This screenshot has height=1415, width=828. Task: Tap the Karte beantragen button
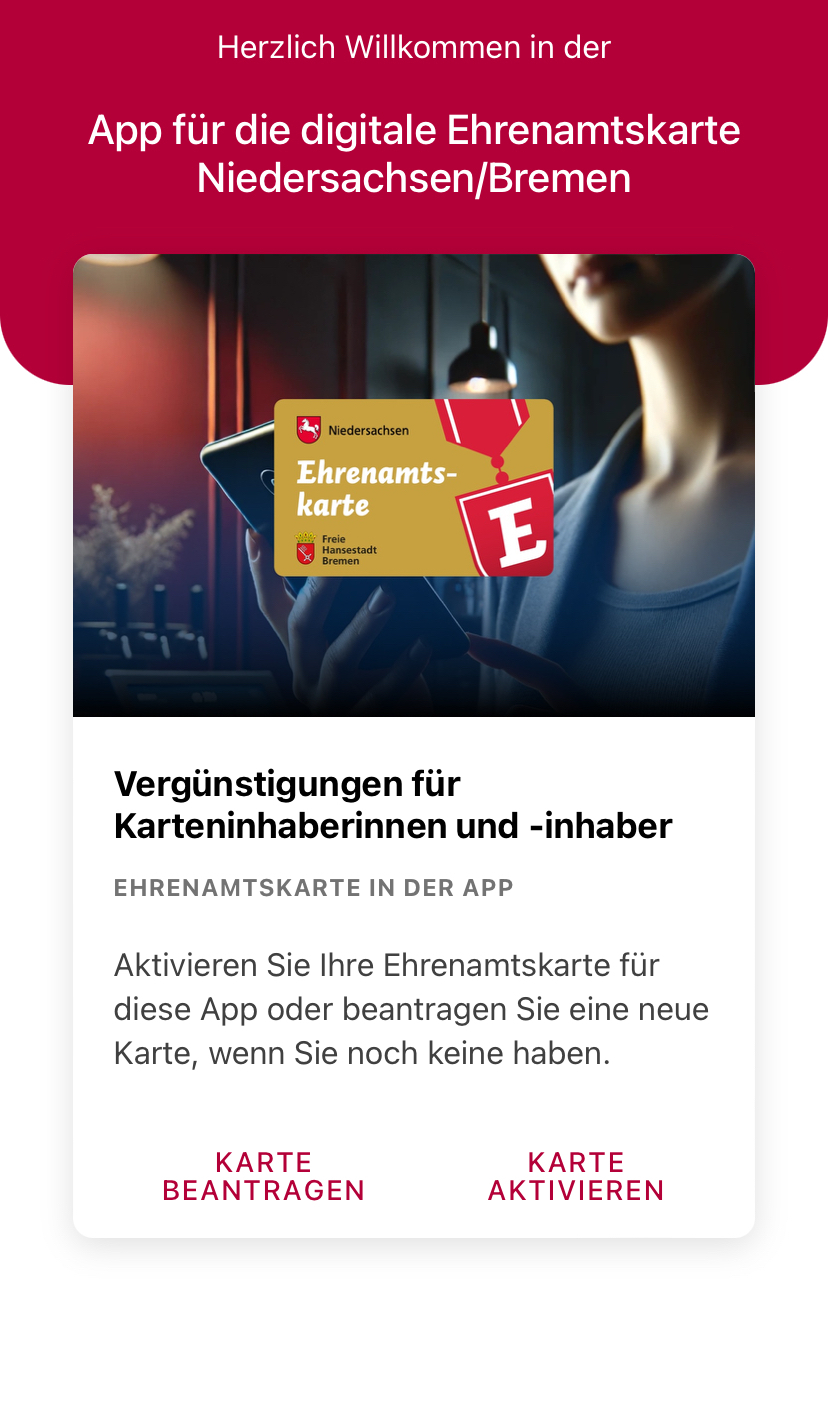click(264, 1176)
